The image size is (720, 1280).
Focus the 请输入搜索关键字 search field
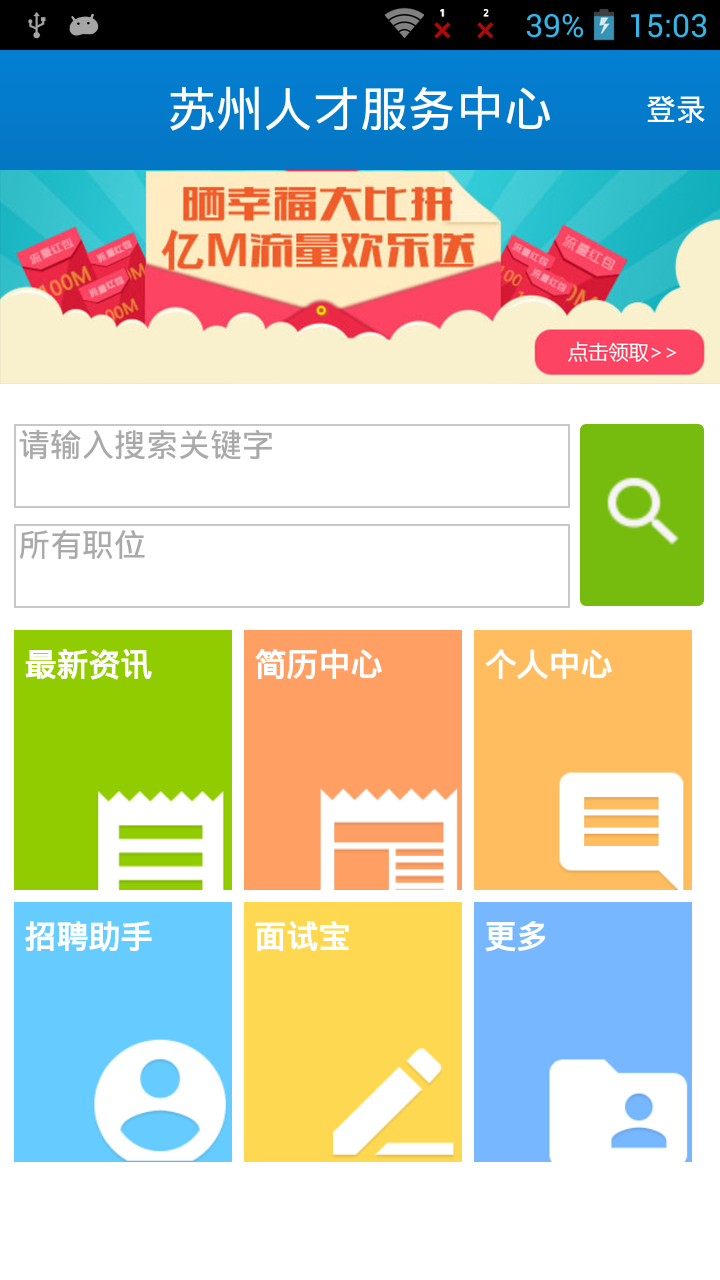pyautogui.click(x=291, y=465)
